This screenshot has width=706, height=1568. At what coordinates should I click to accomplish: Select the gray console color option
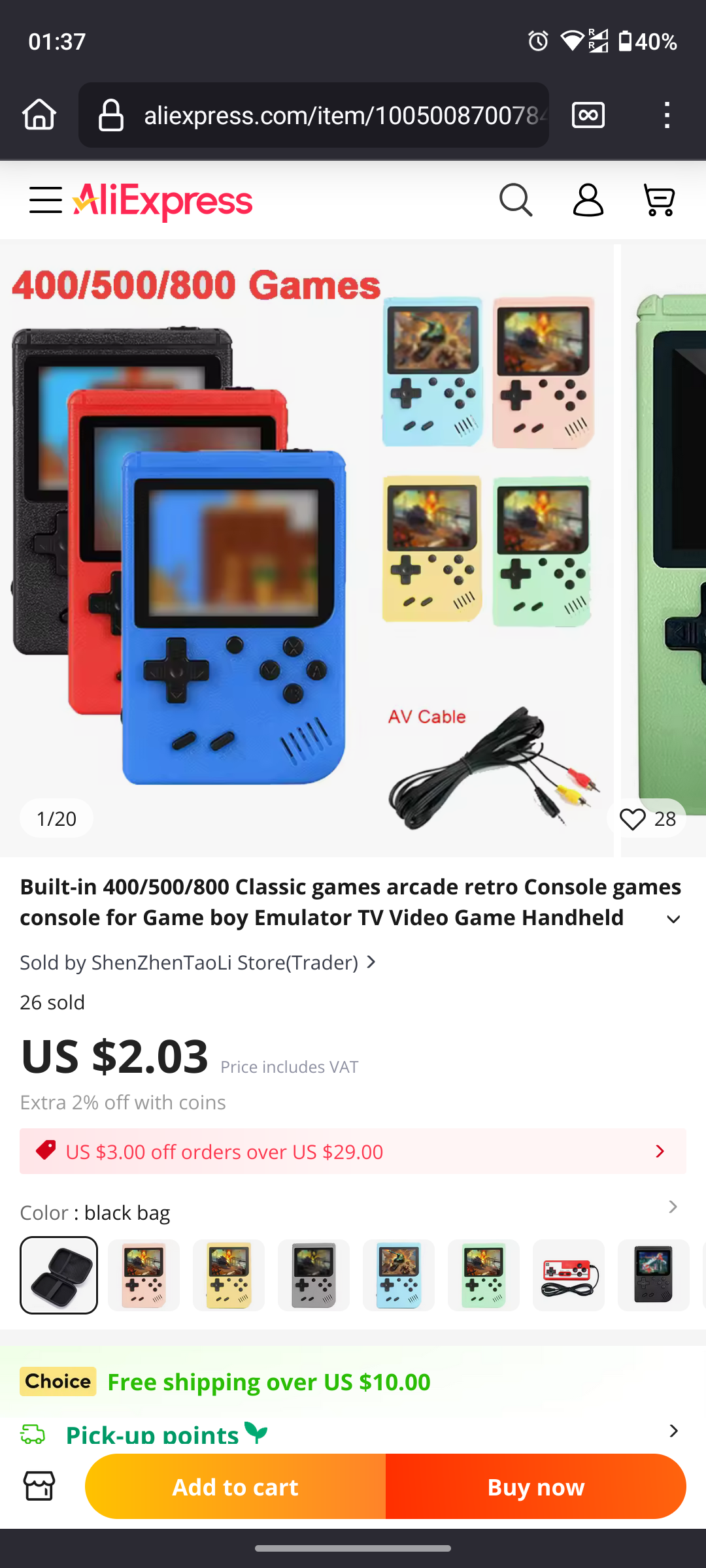[x=314, y=1275]
